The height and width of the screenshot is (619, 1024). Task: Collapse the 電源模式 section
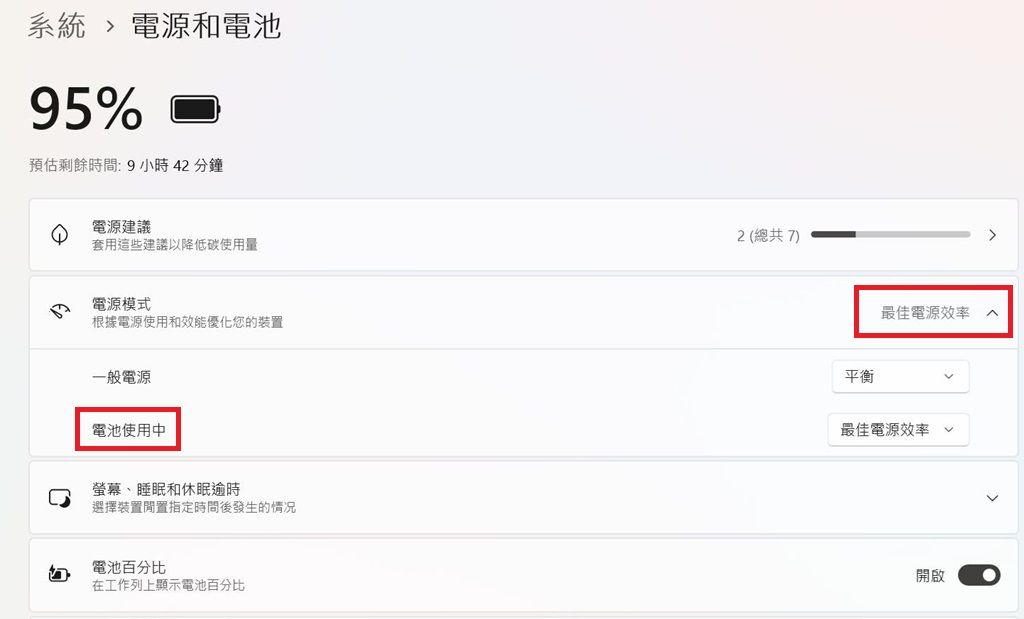(991, 313)
